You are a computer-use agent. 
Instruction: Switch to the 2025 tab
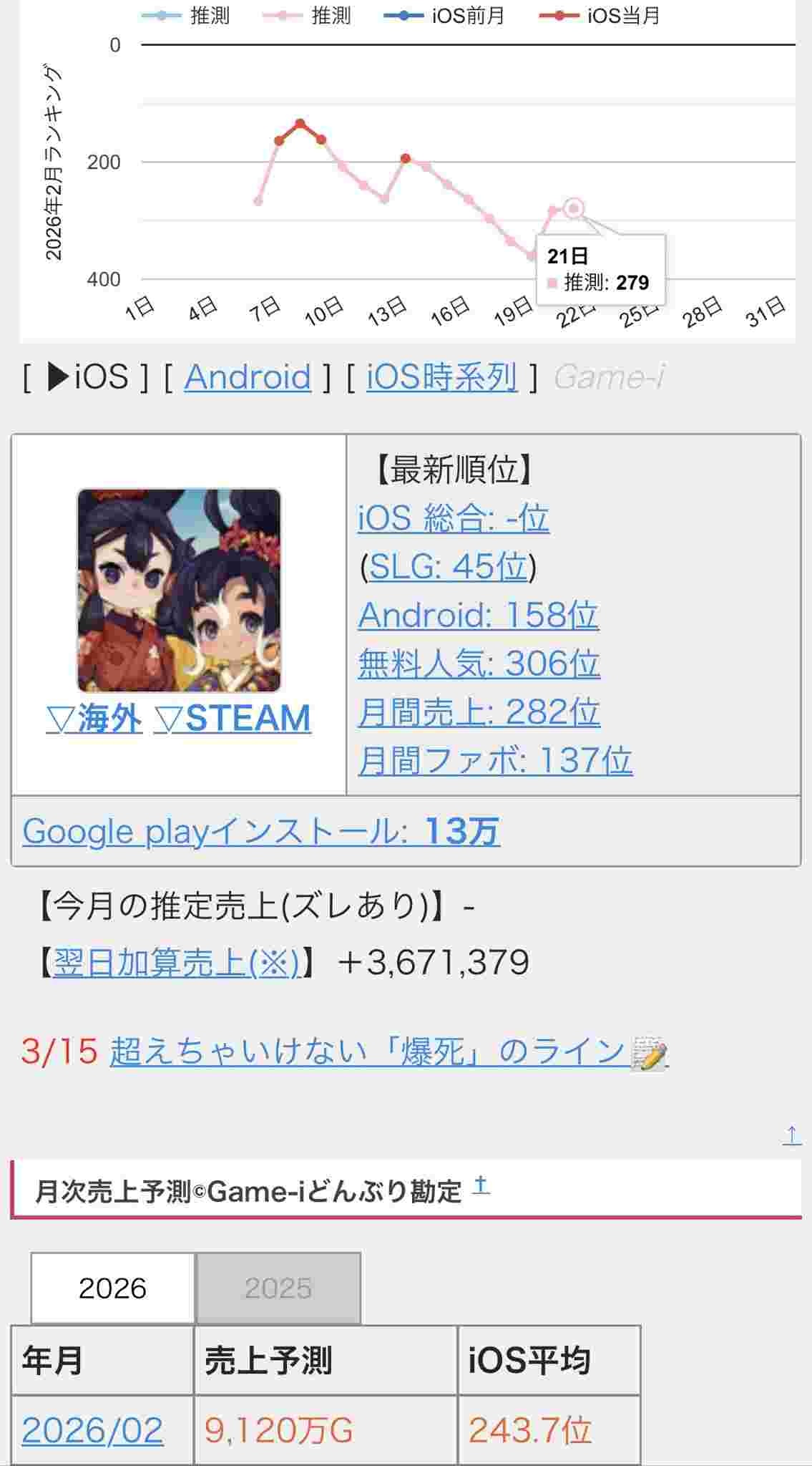point(278,1288)
